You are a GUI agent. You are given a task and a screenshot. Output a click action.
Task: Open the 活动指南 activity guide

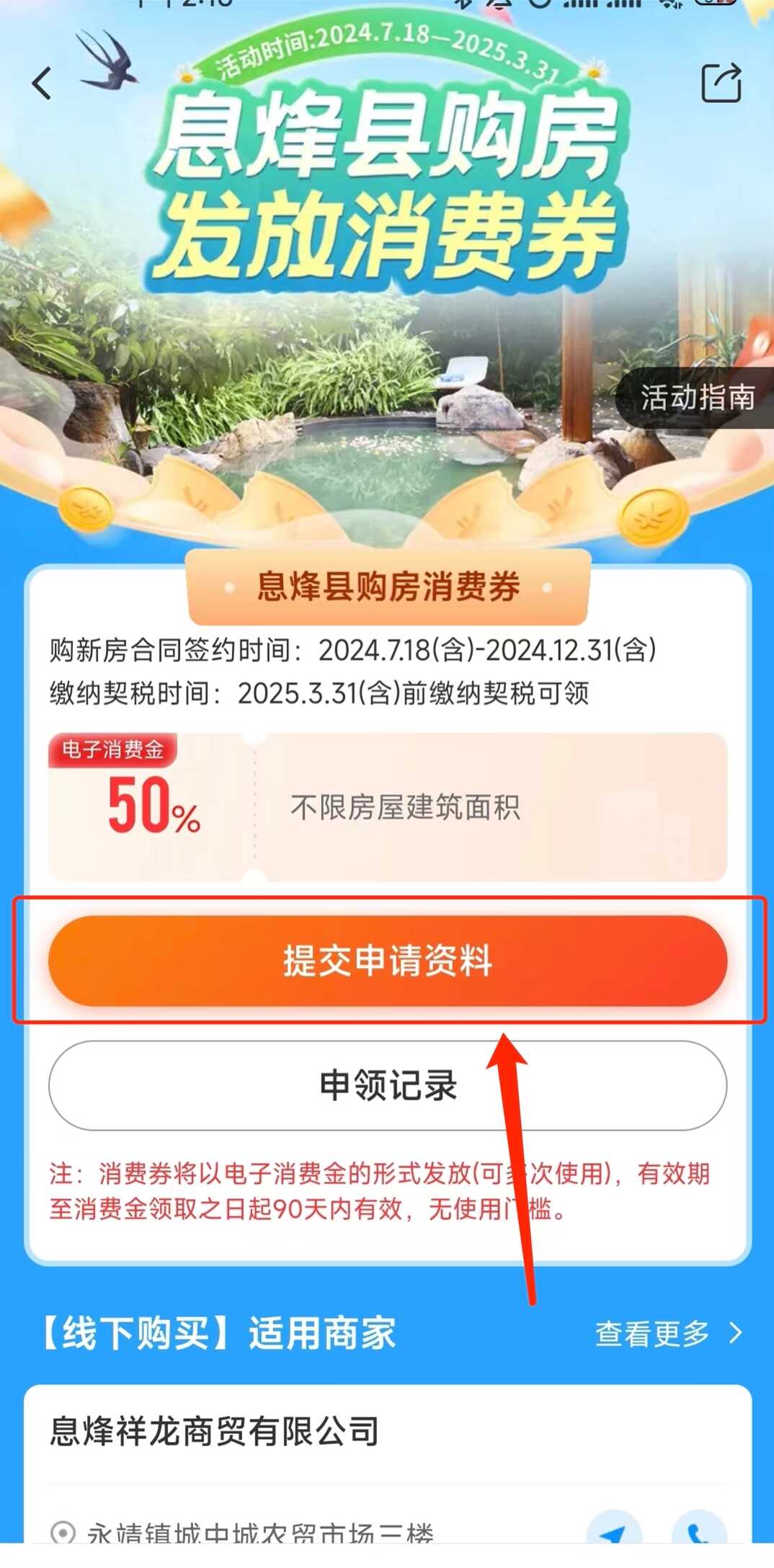(x=697, y=398)
